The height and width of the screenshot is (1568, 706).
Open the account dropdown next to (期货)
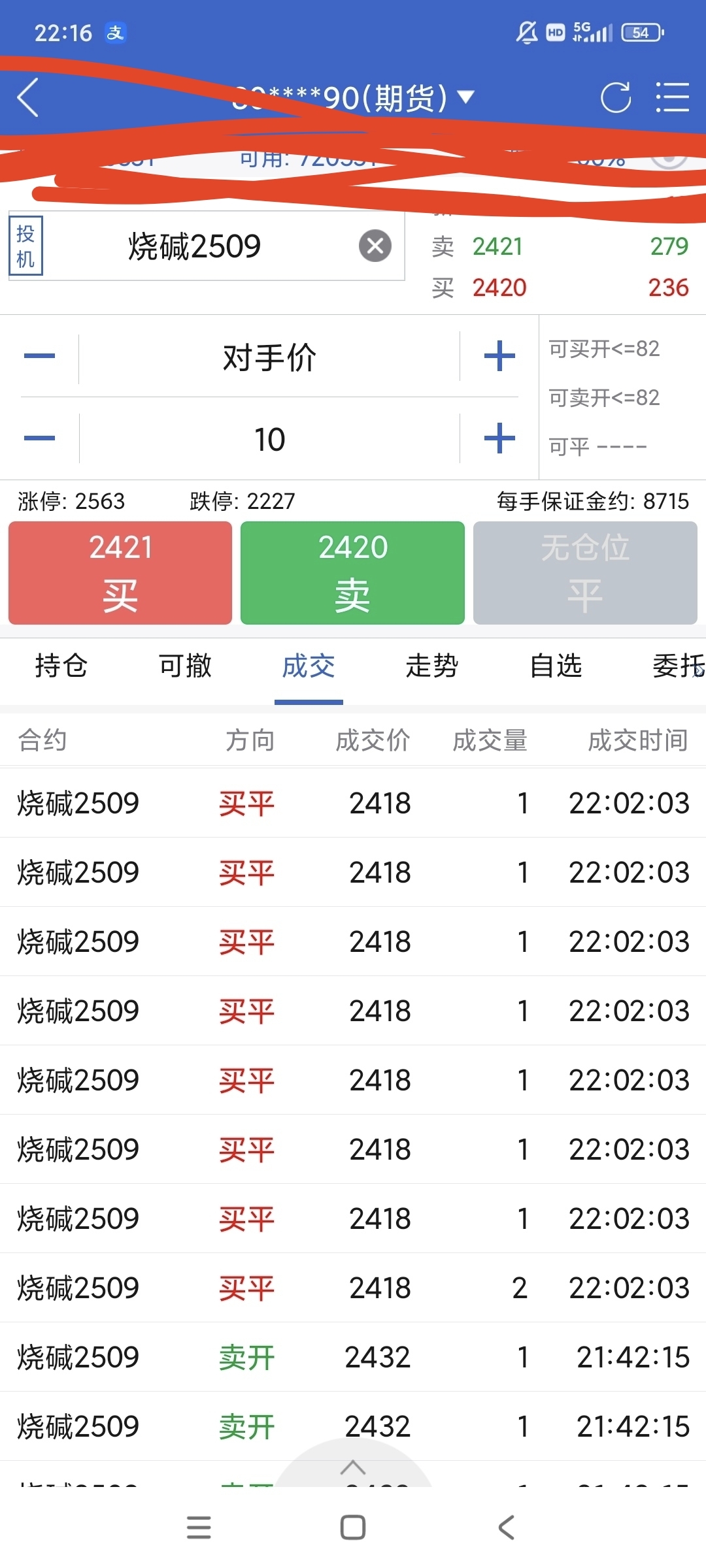(463, 97)
